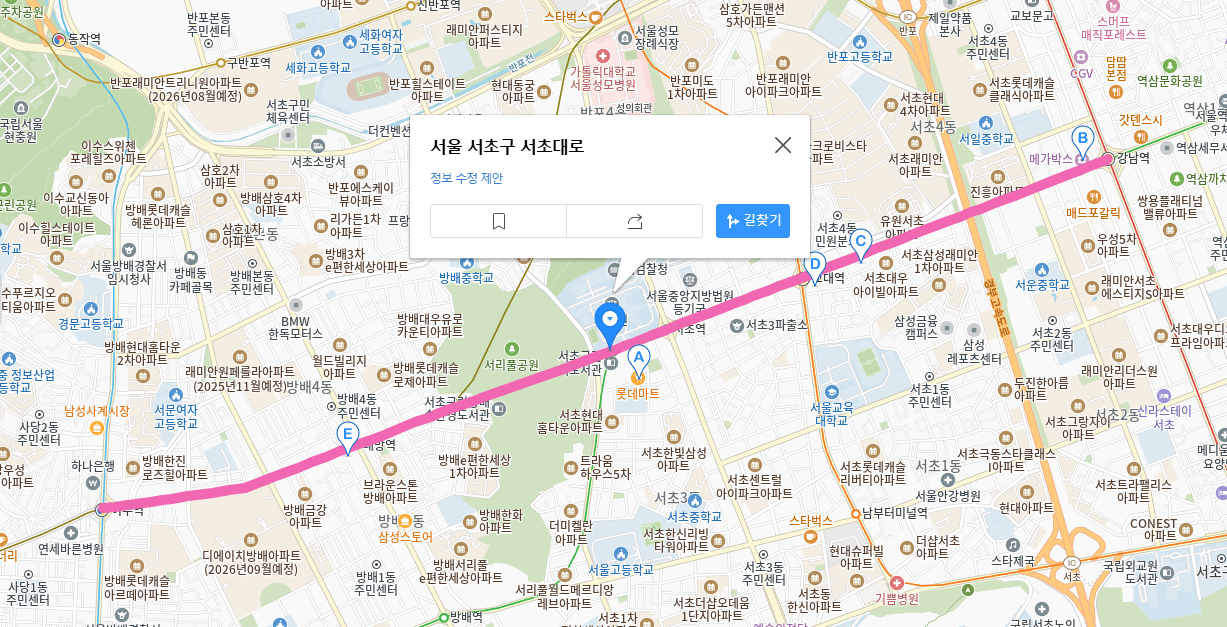Image resolution: width=1227 pixels, height=627 pixels.
Task: Select map marker C
Action: [860, 242]
